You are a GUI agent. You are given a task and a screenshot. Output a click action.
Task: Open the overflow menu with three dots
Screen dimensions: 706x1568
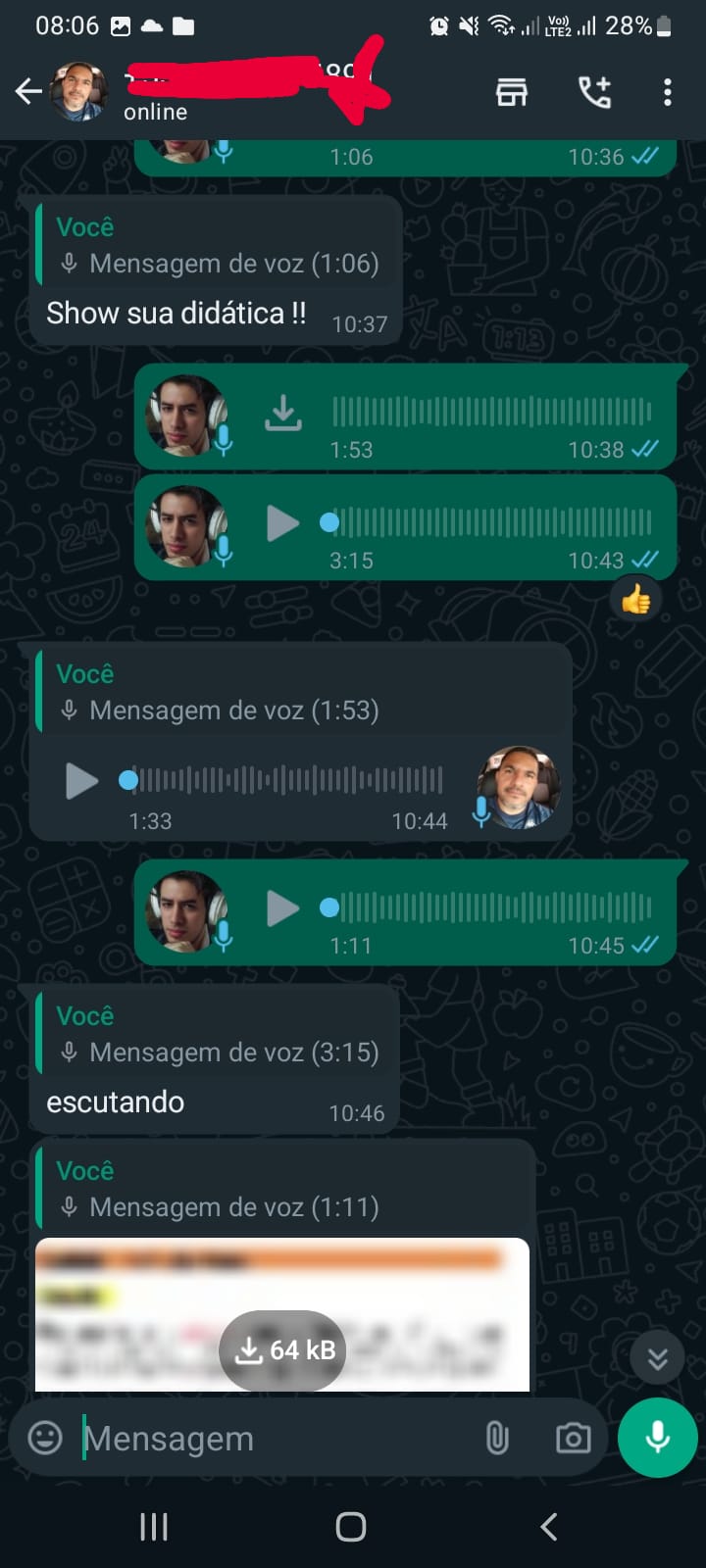click(x=667, y=92)
